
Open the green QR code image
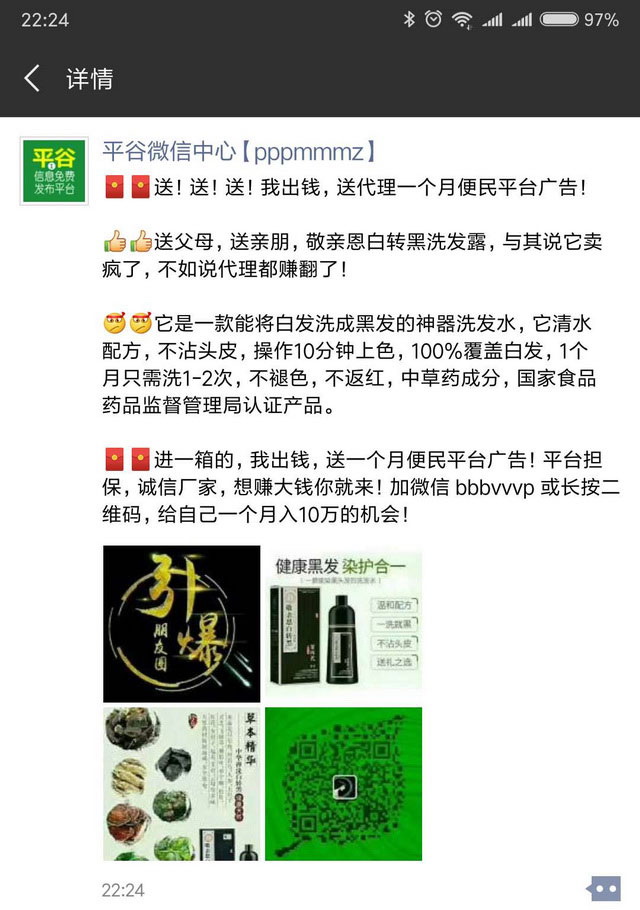pos(343,783)
